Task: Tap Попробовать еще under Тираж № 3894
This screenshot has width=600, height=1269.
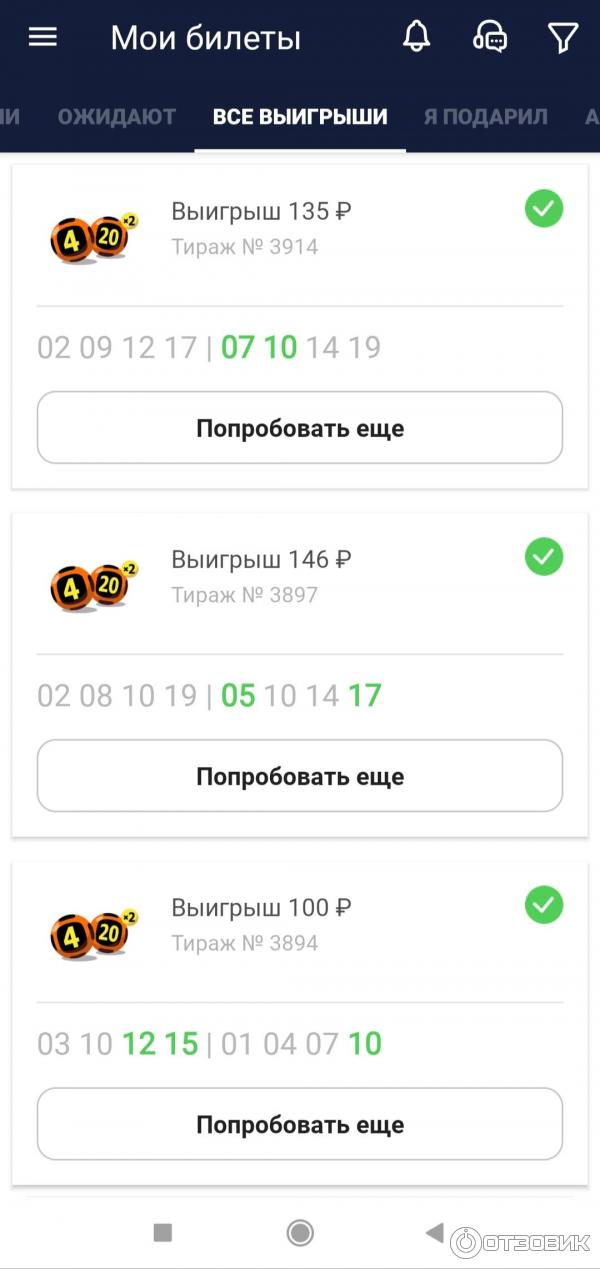Action: click(300, 1124)
